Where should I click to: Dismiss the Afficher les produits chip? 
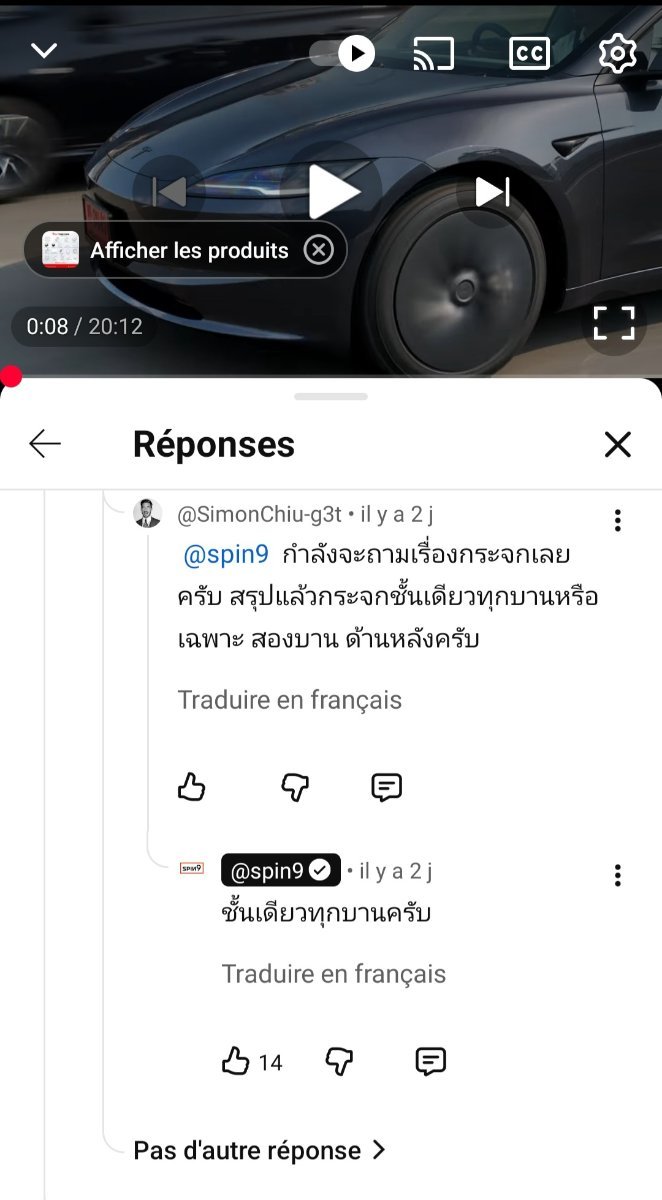pos(318,250)
